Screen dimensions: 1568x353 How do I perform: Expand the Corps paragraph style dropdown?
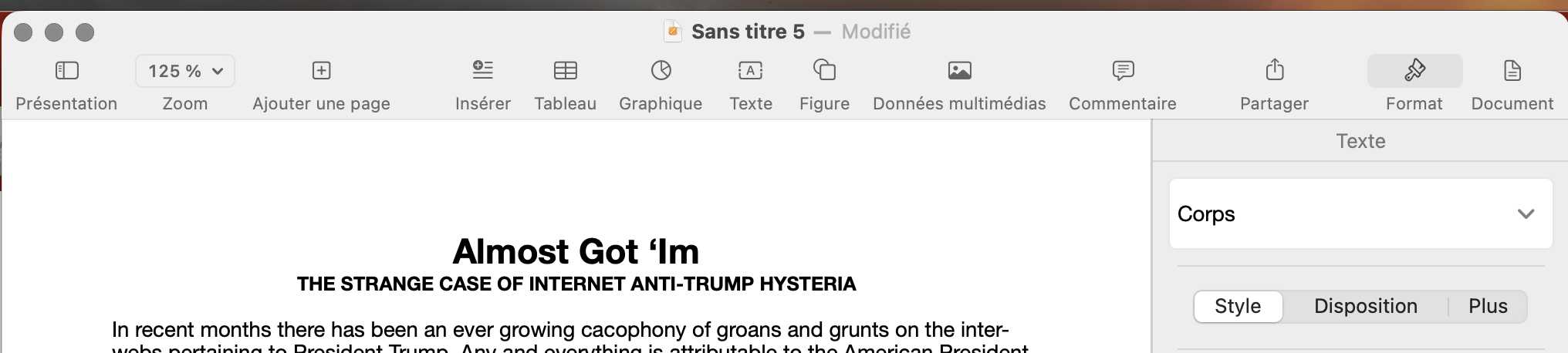tap(1525, 214)
